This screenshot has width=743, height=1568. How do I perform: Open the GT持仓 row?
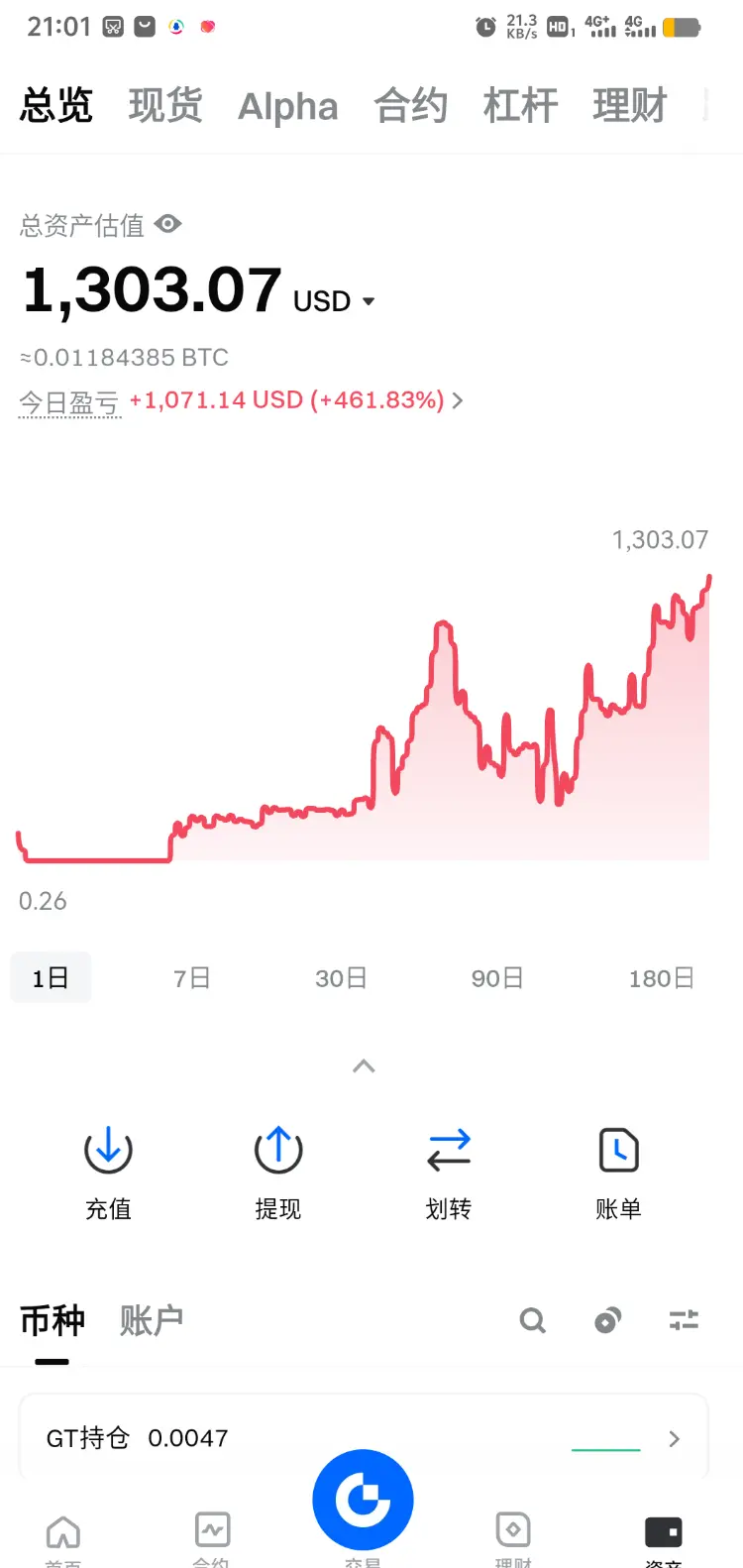(x=364, y=1438)
